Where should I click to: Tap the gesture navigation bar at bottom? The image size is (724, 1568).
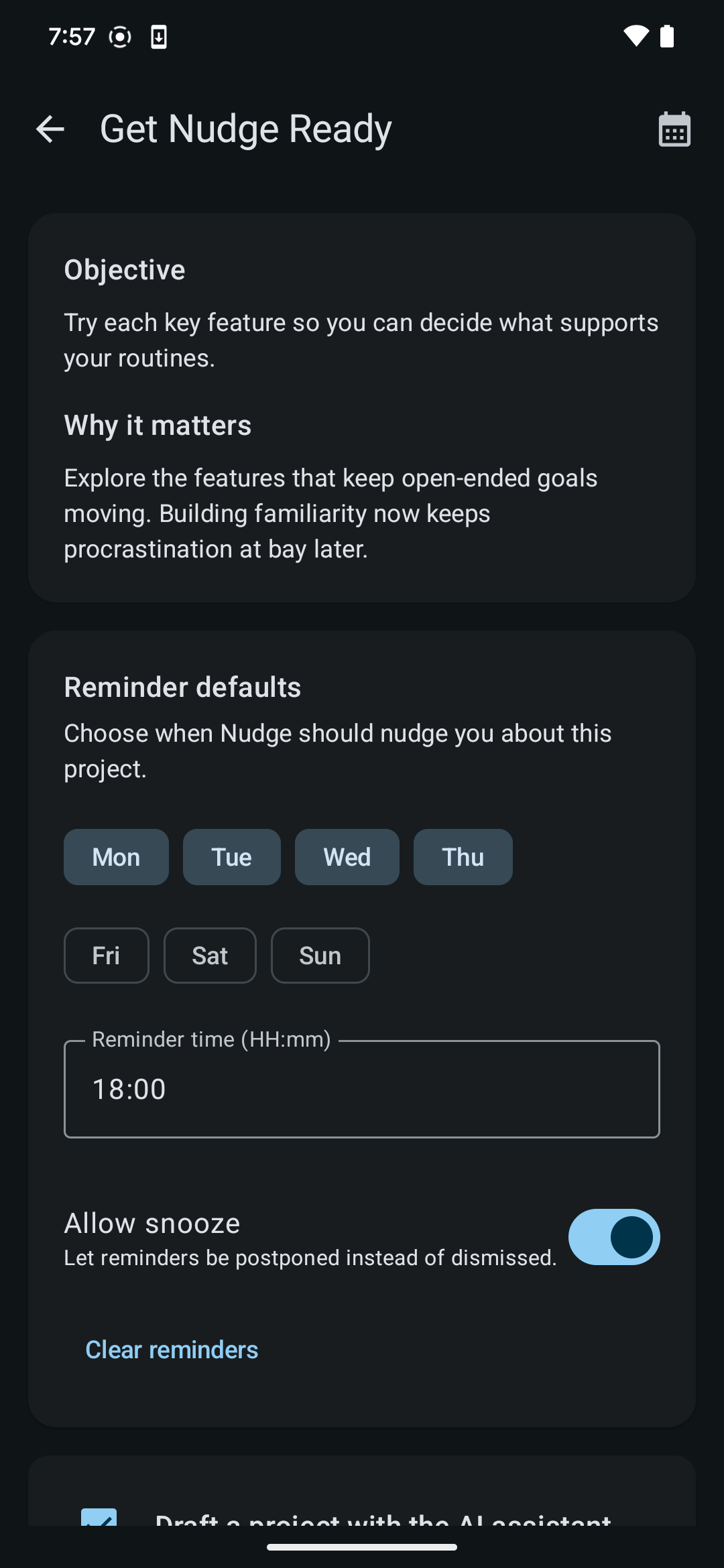362,1545
